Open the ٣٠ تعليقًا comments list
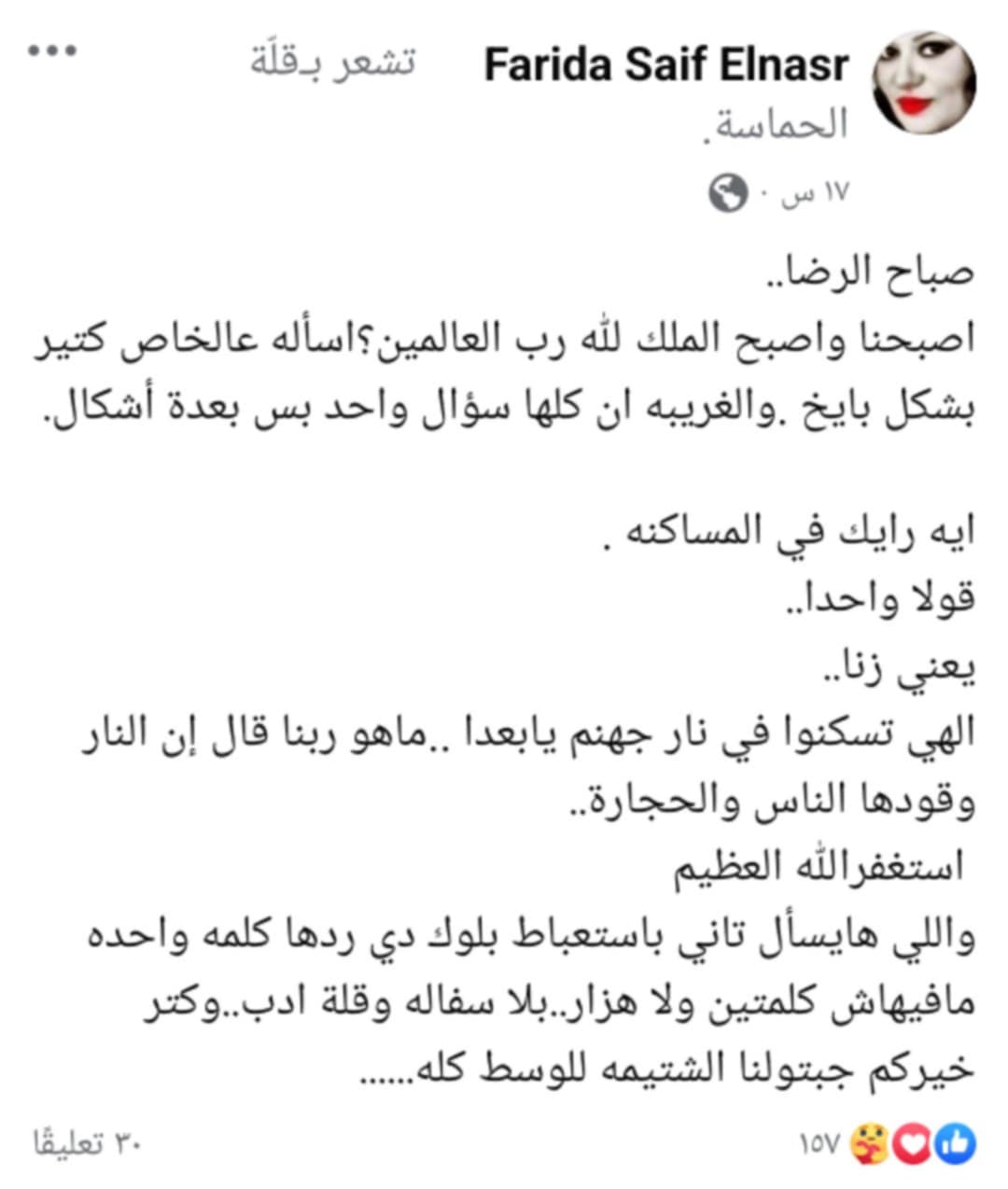 click(x=87, y=1143)
